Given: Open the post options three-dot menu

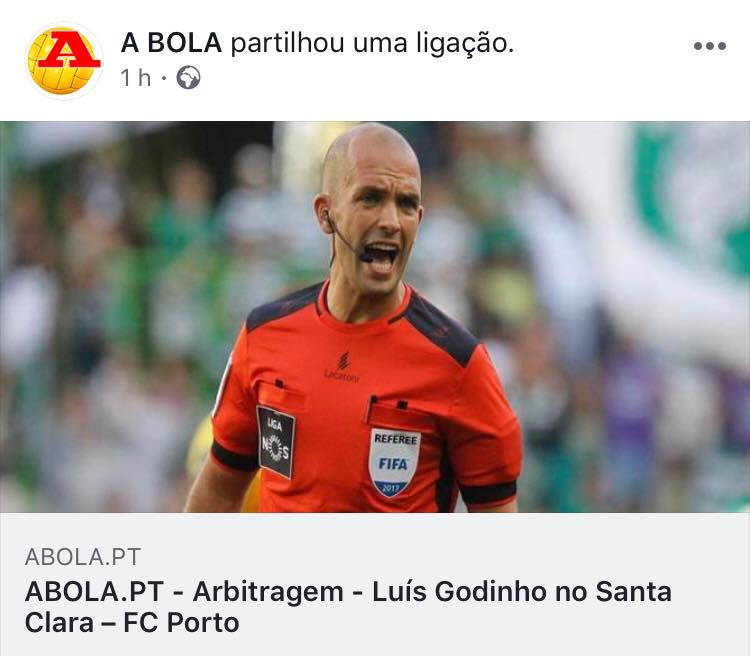Looking at the screenshot, I should point(709,46).
